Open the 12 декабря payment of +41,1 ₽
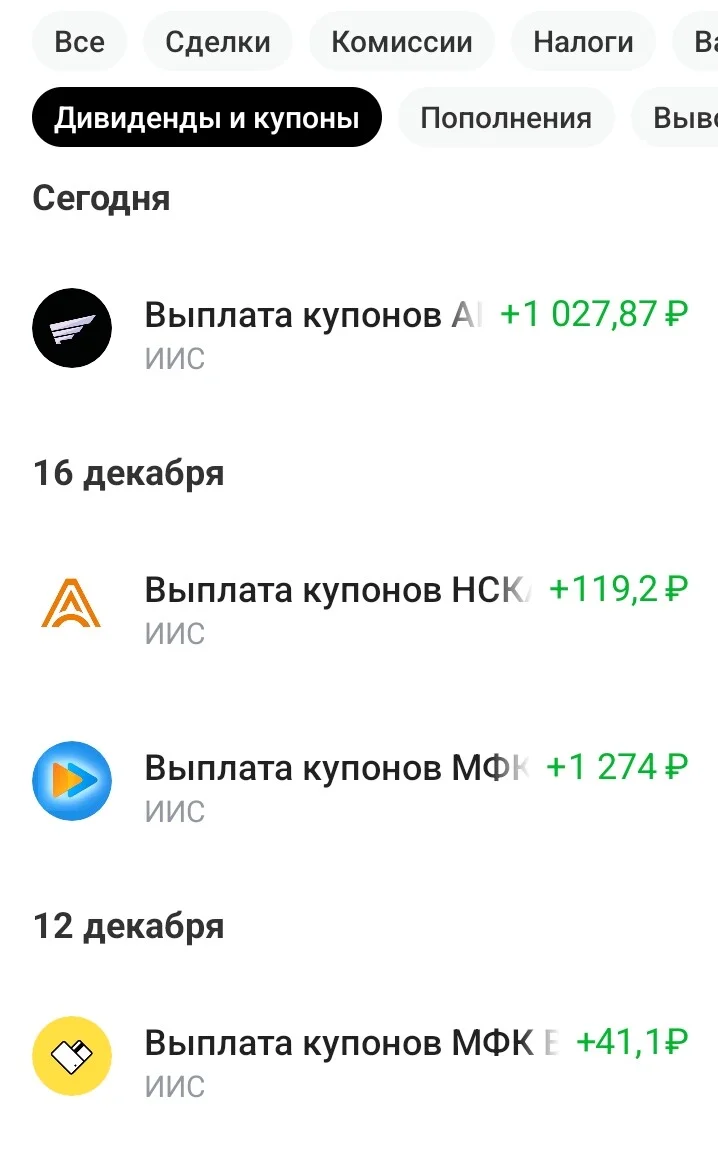Image resolution: width=718 pixels, height=1160 pixels. pos(359,1056)
